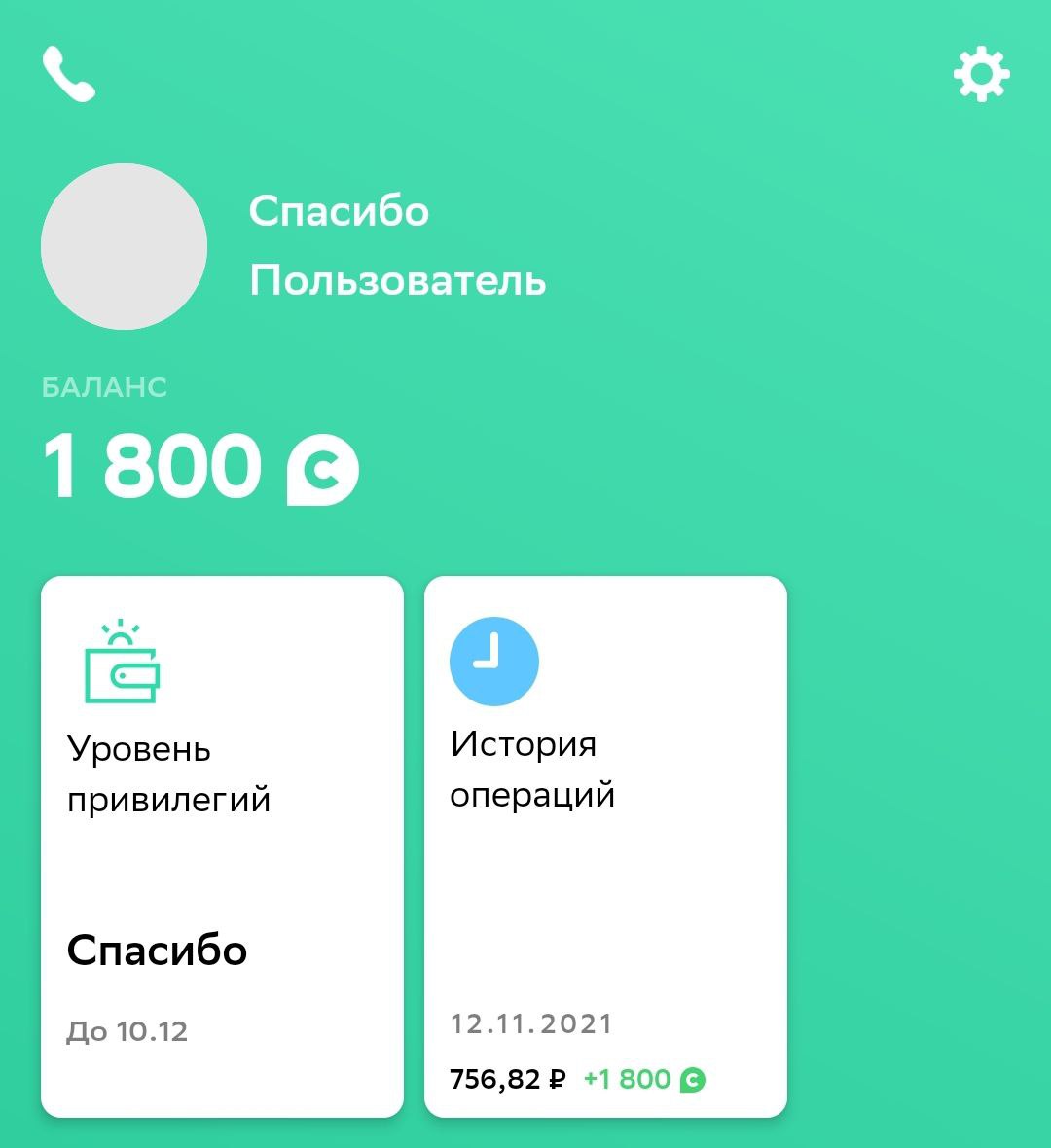This screenshot has height=1148, width=1051.
Task: Open the Уровень привилегий card
Action: coord(222,846)
